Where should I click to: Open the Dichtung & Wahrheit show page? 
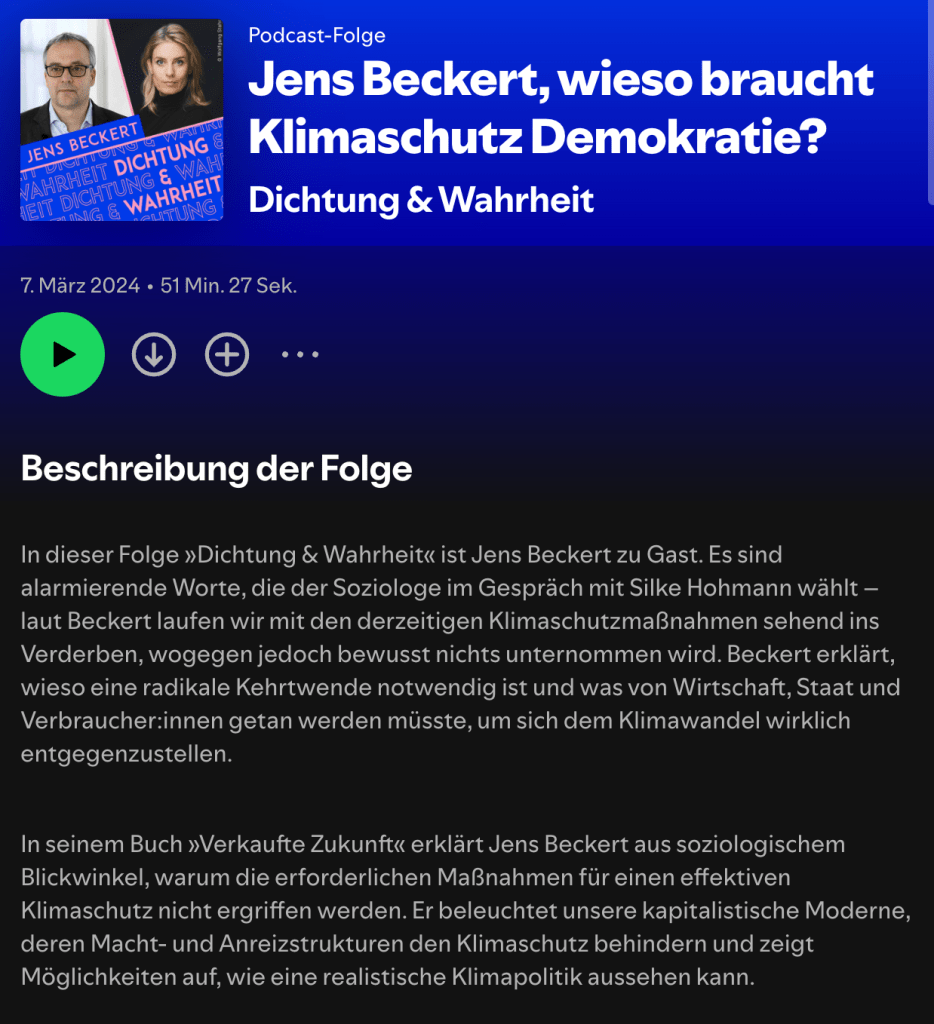tap(421, 199)
